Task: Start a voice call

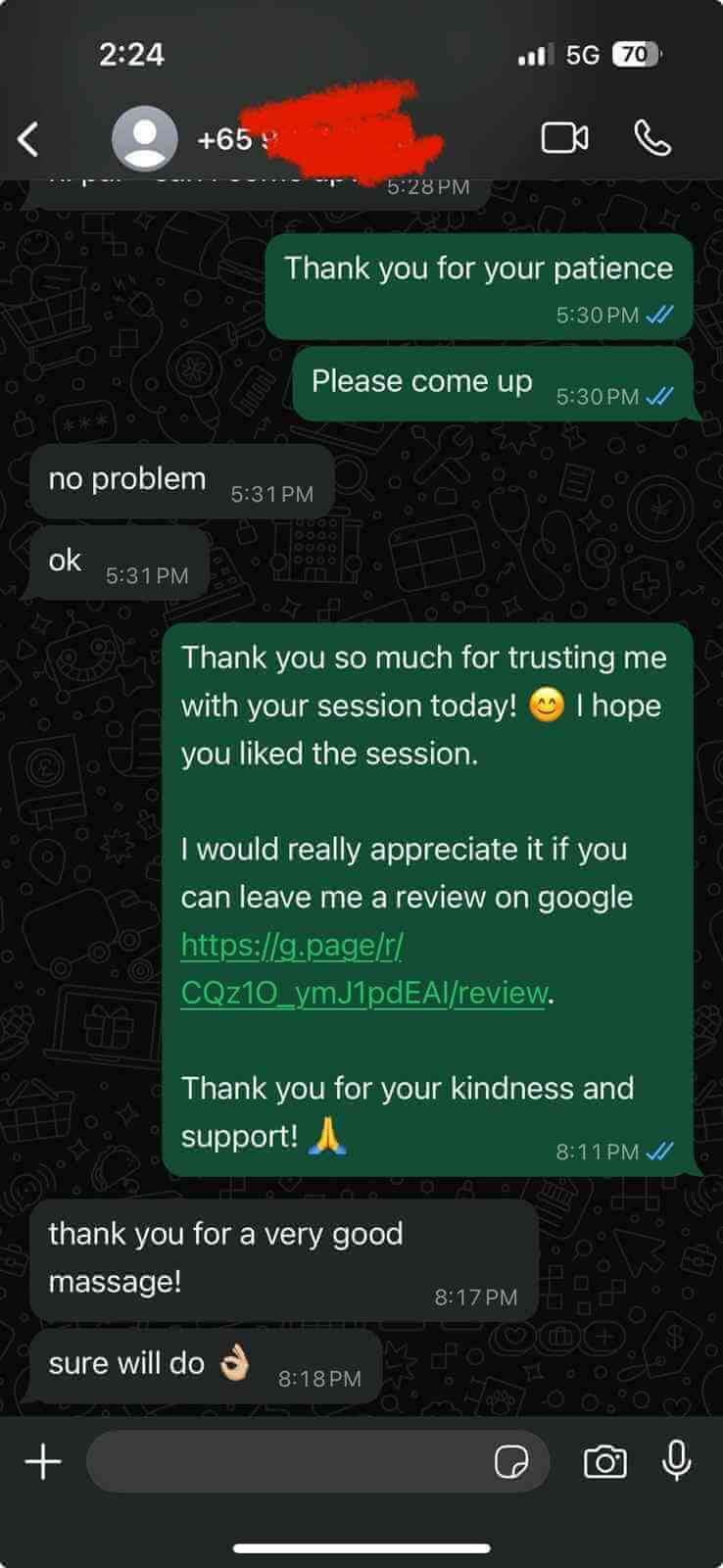Action: [652, 138]
